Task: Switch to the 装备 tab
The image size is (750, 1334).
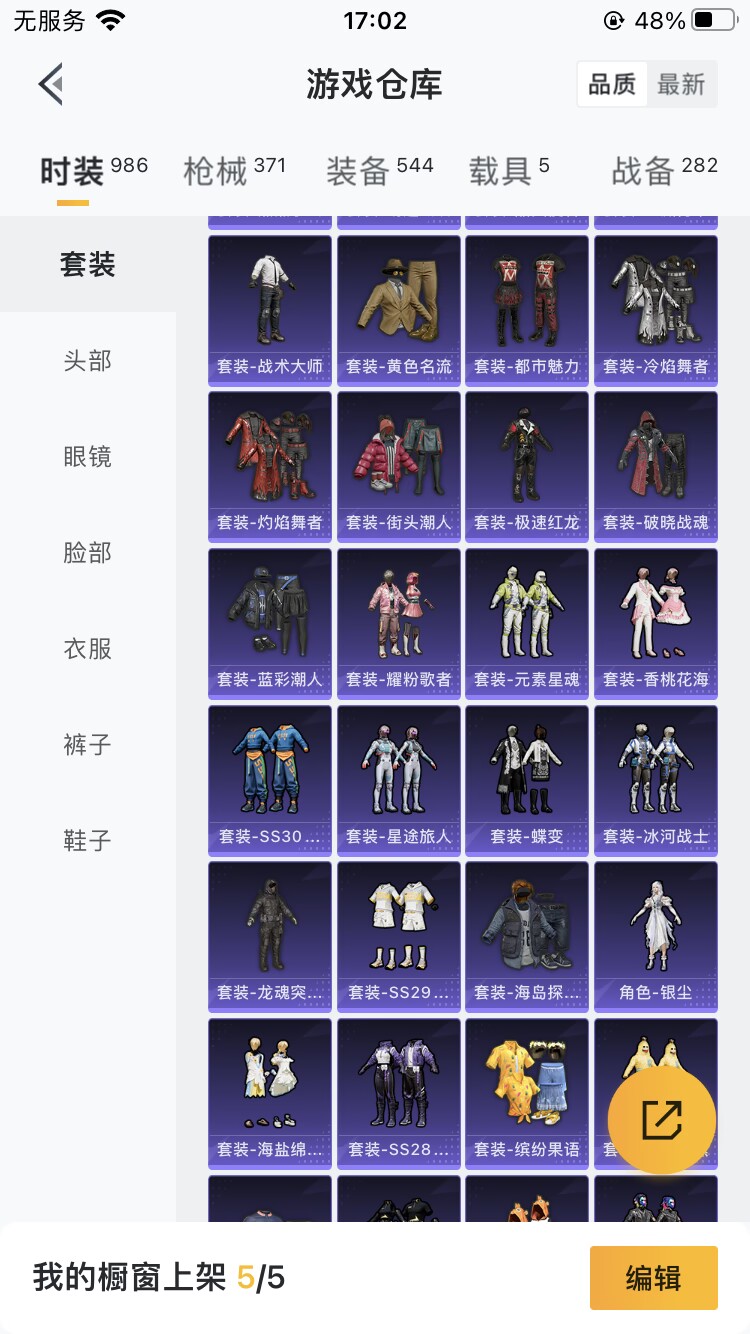Action: click(379, 170)
